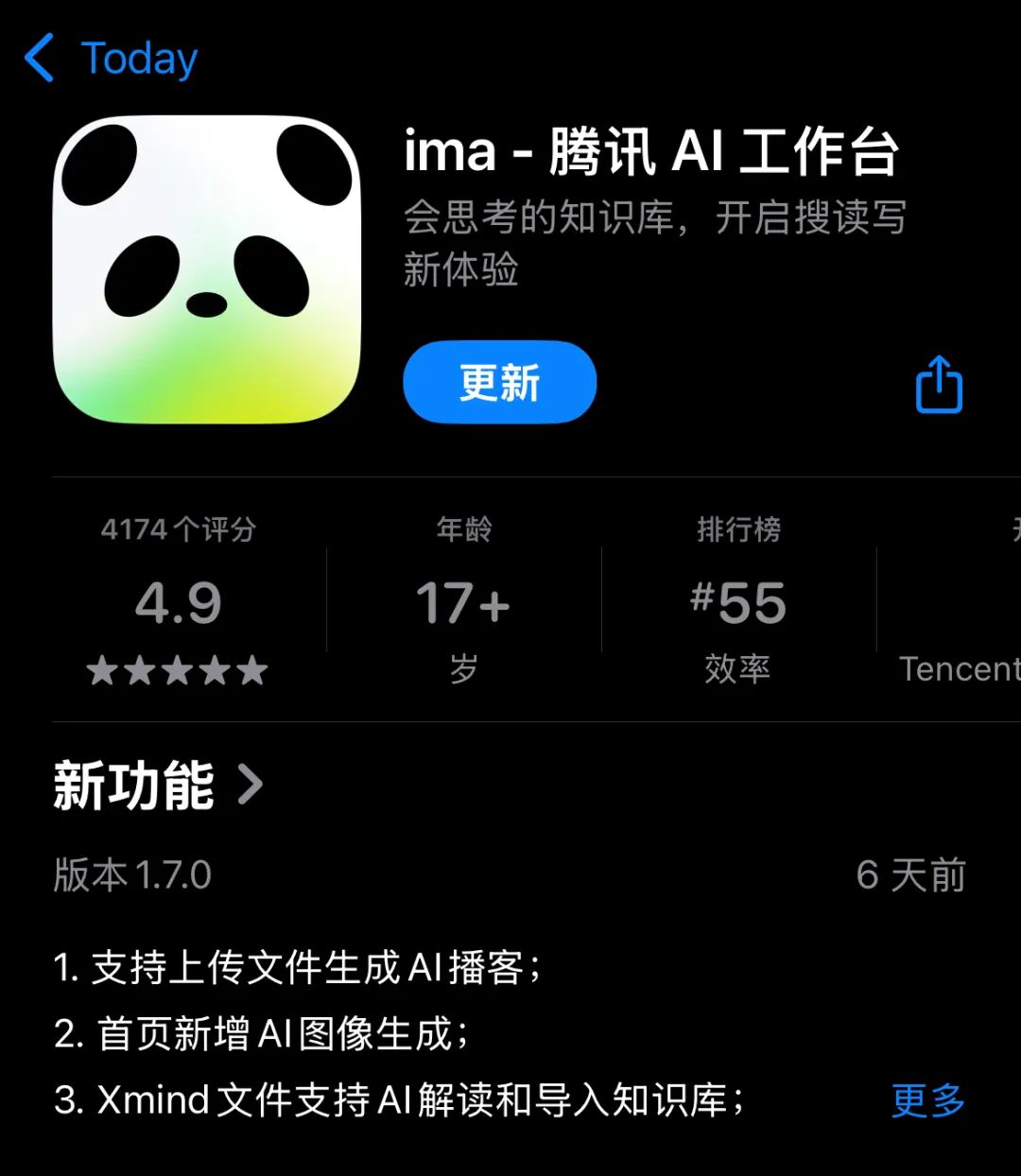Tap the blue 更新 update button

pyautogui.click(x=499, y=383)
